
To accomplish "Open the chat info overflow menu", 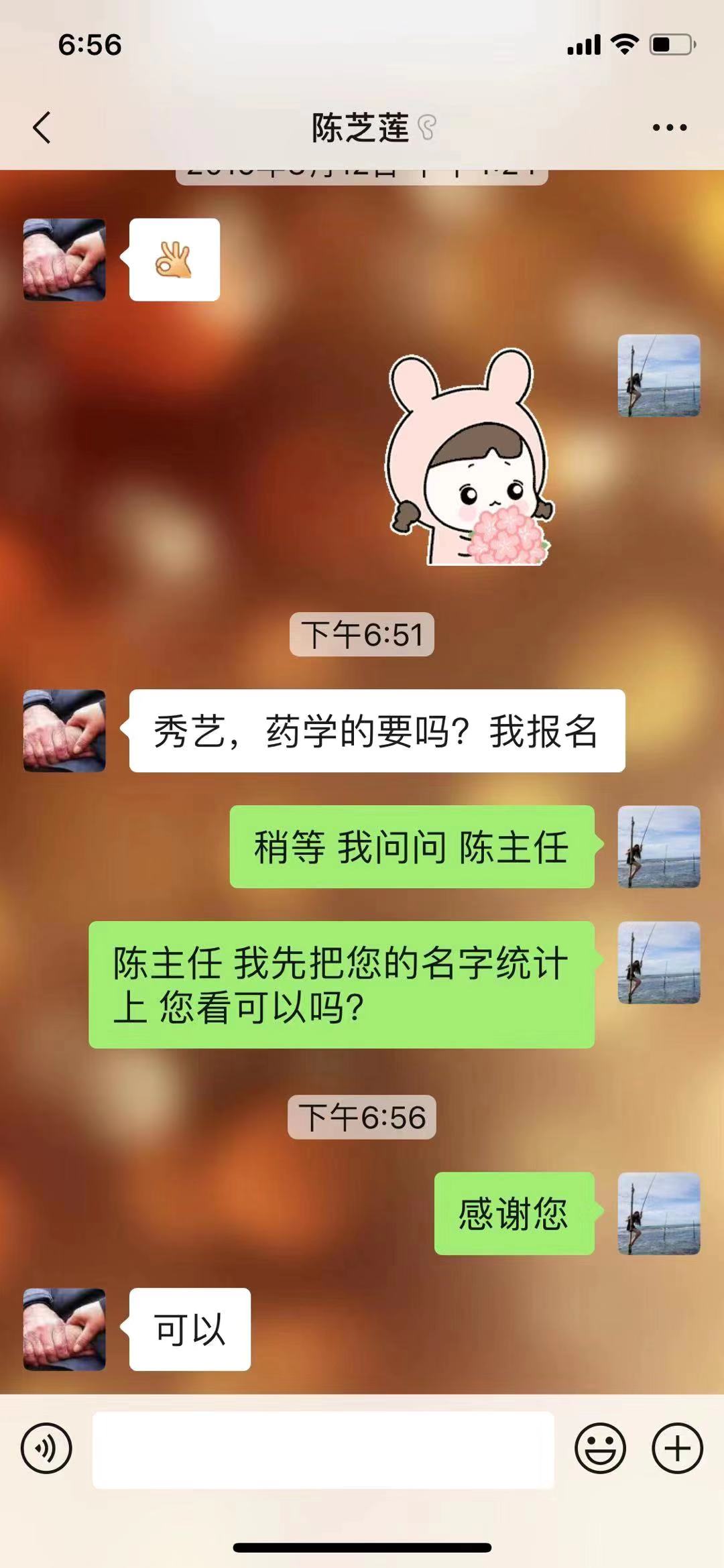I will pyautogui.click(x=669, y=127).
